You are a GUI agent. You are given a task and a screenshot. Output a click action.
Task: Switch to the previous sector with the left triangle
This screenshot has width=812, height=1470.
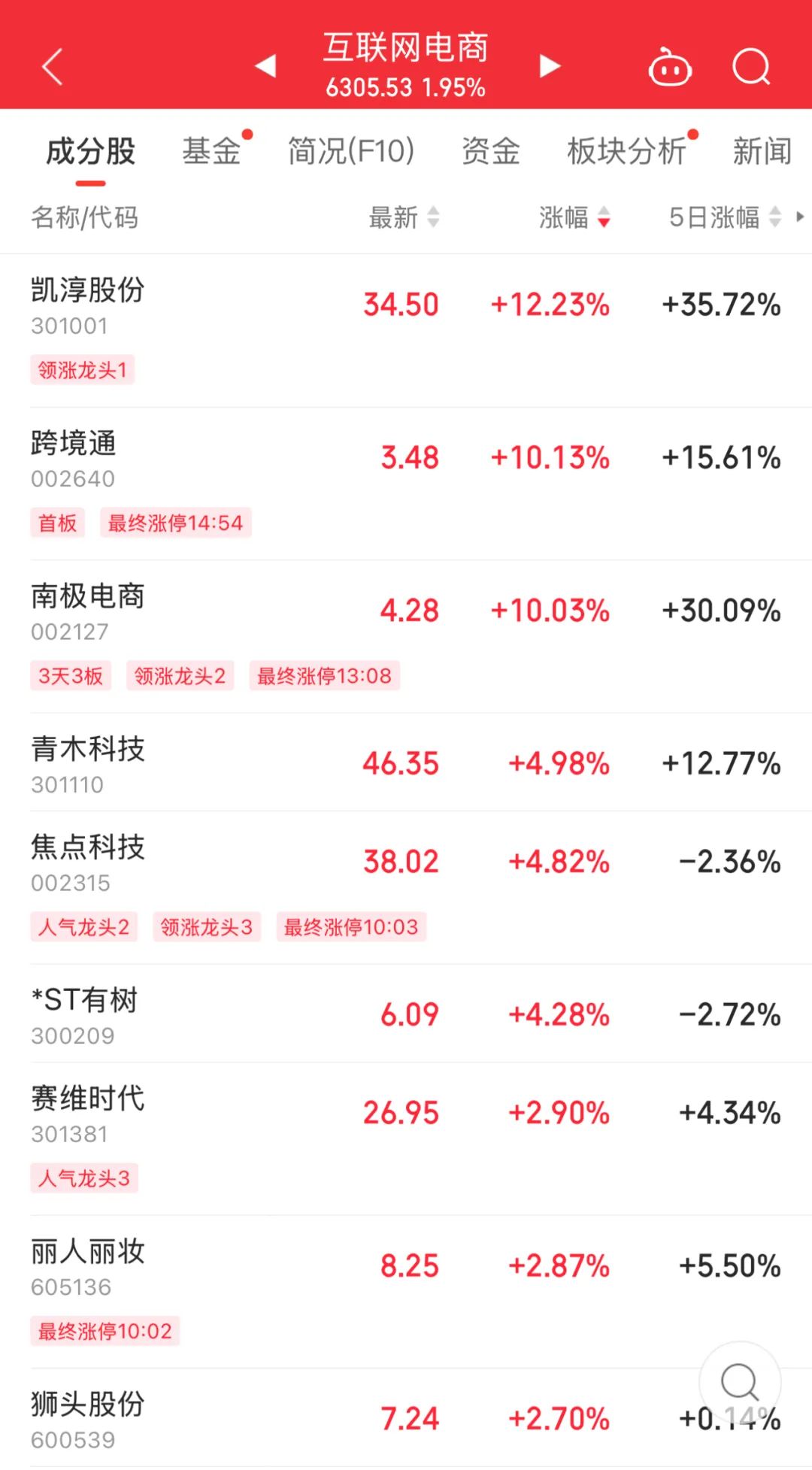(265, 66)
